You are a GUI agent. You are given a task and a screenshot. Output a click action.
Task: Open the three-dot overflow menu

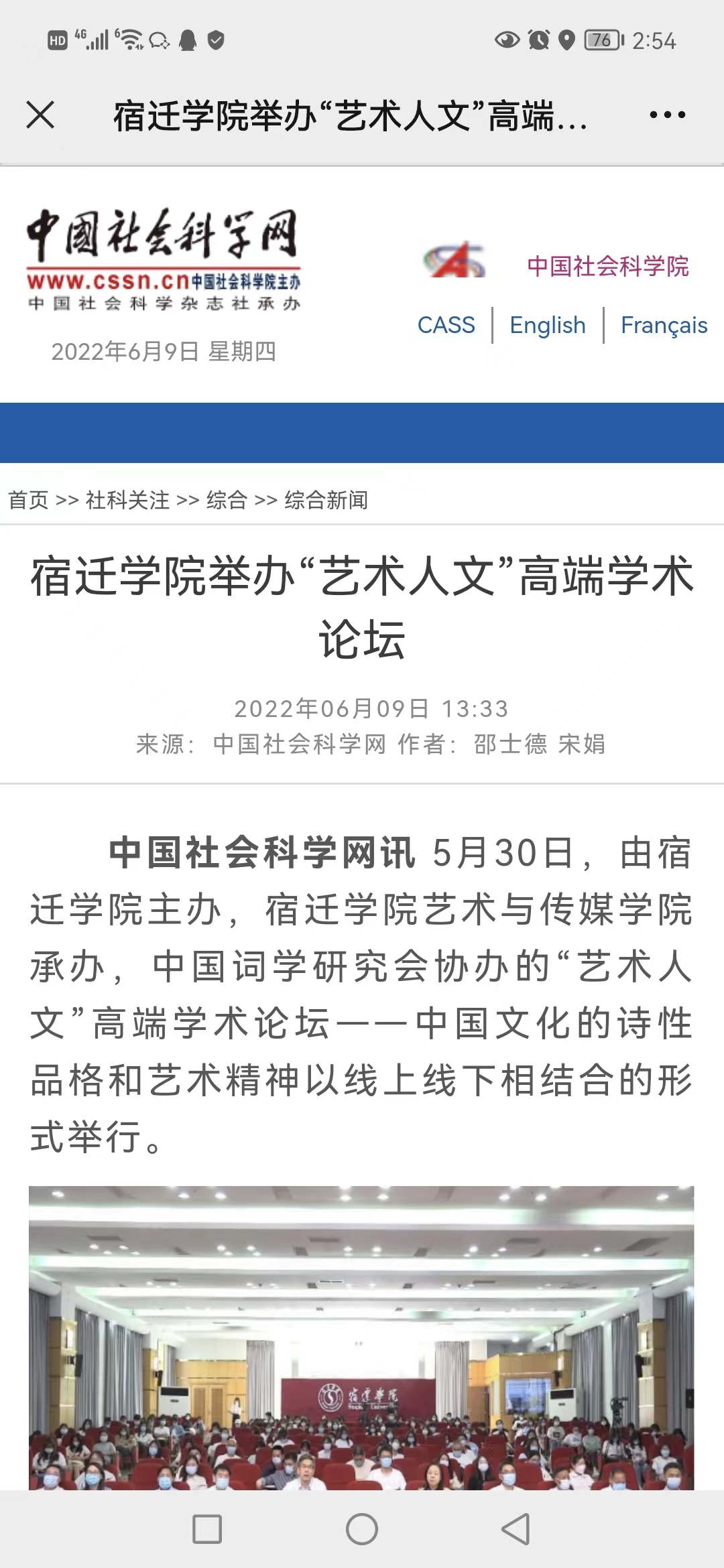click(x=668, y=115)
